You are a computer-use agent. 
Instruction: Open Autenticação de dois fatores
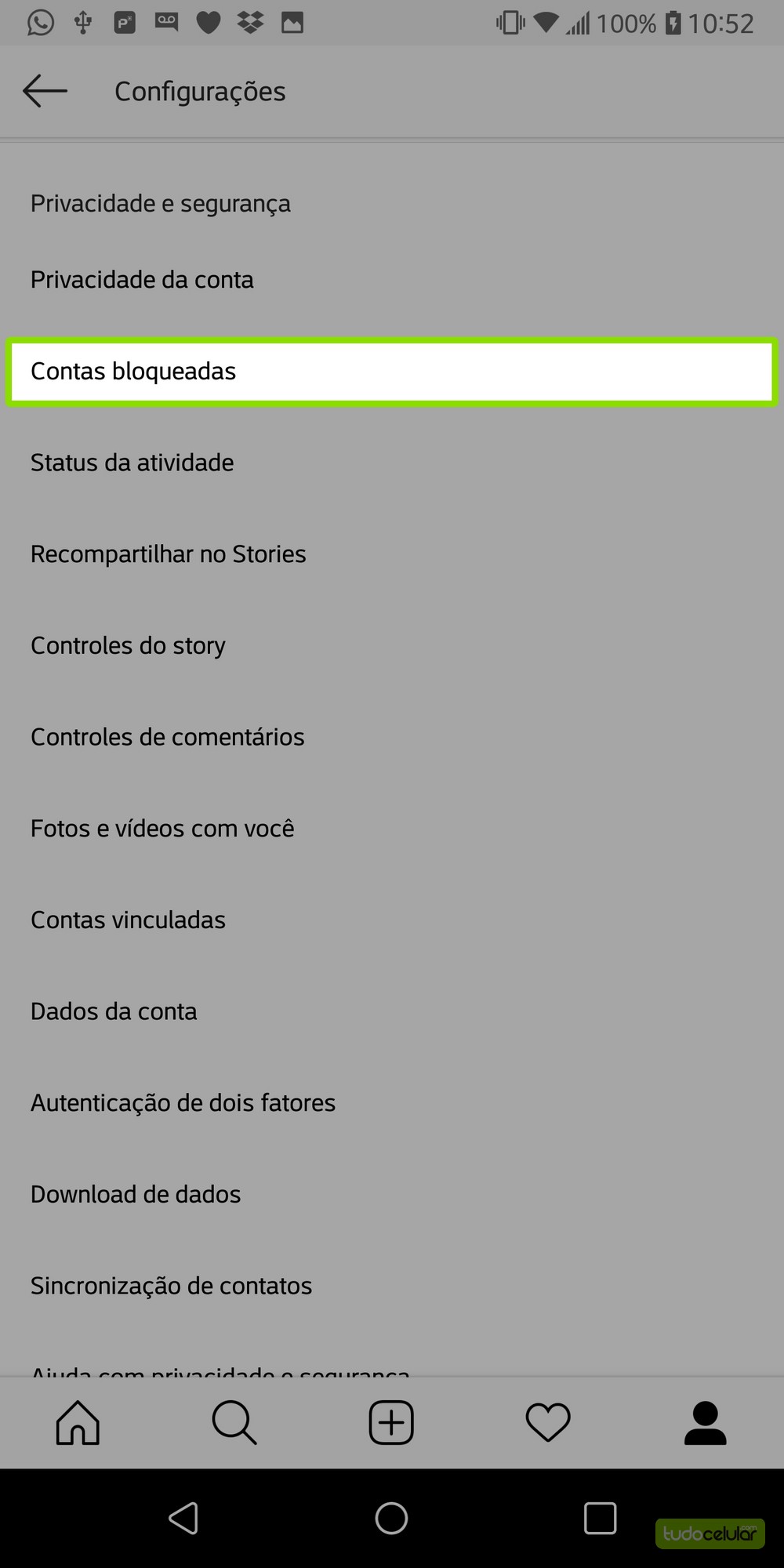[x=183, y=1103]
